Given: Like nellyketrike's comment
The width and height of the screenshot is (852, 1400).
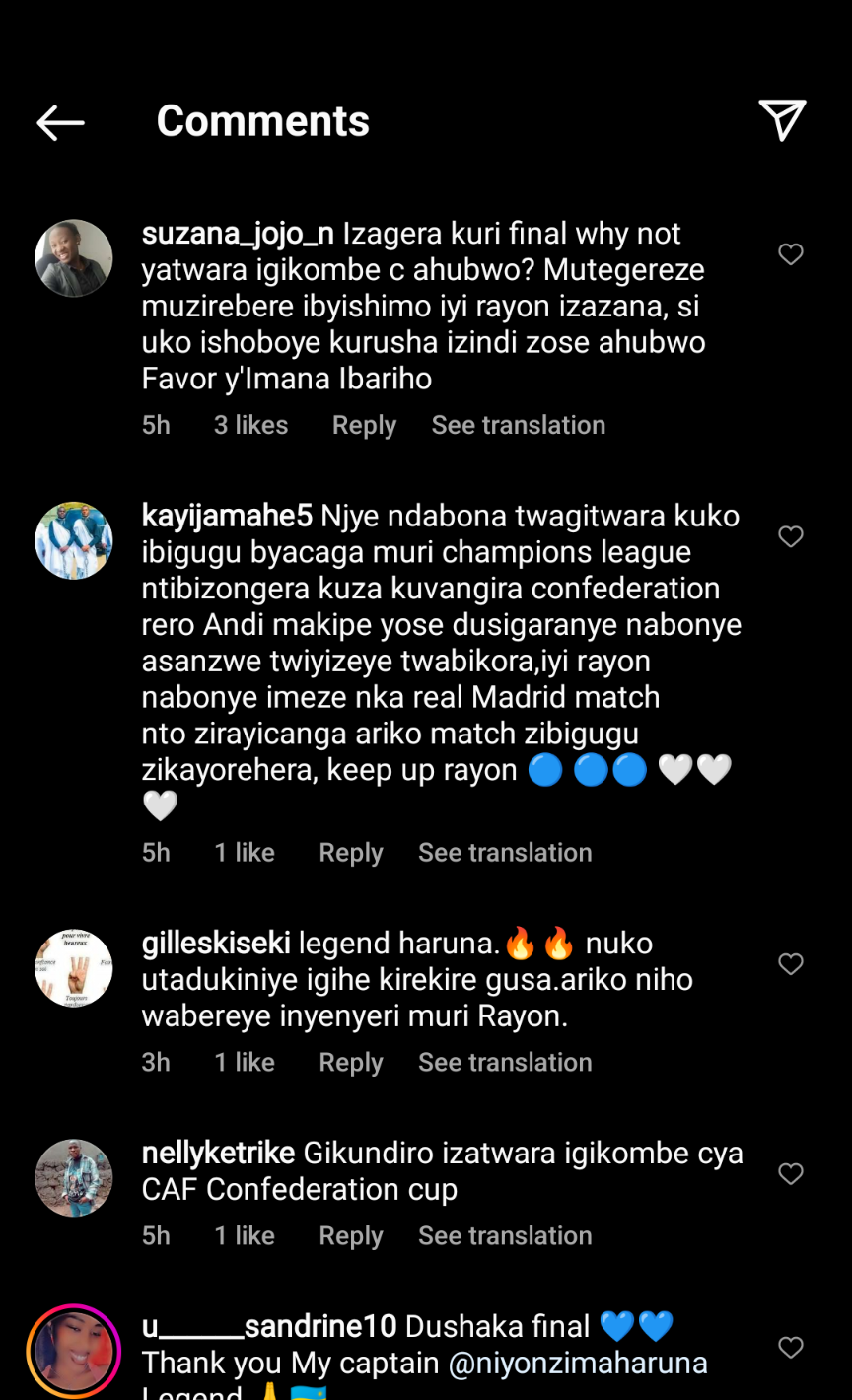Looking at the screenshot, I should pos(791,1173).
